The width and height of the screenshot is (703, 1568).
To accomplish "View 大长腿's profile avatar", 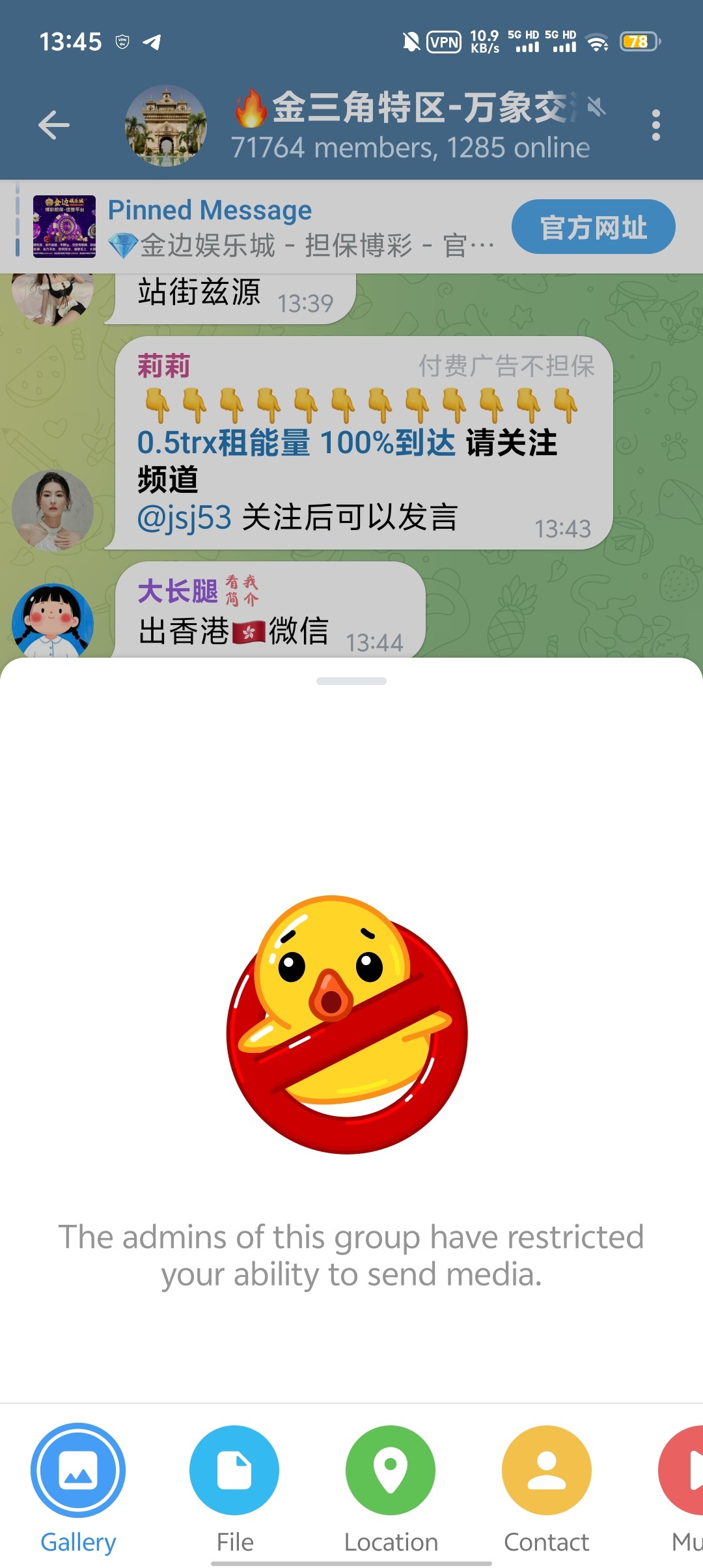I will tap(53, 621).
